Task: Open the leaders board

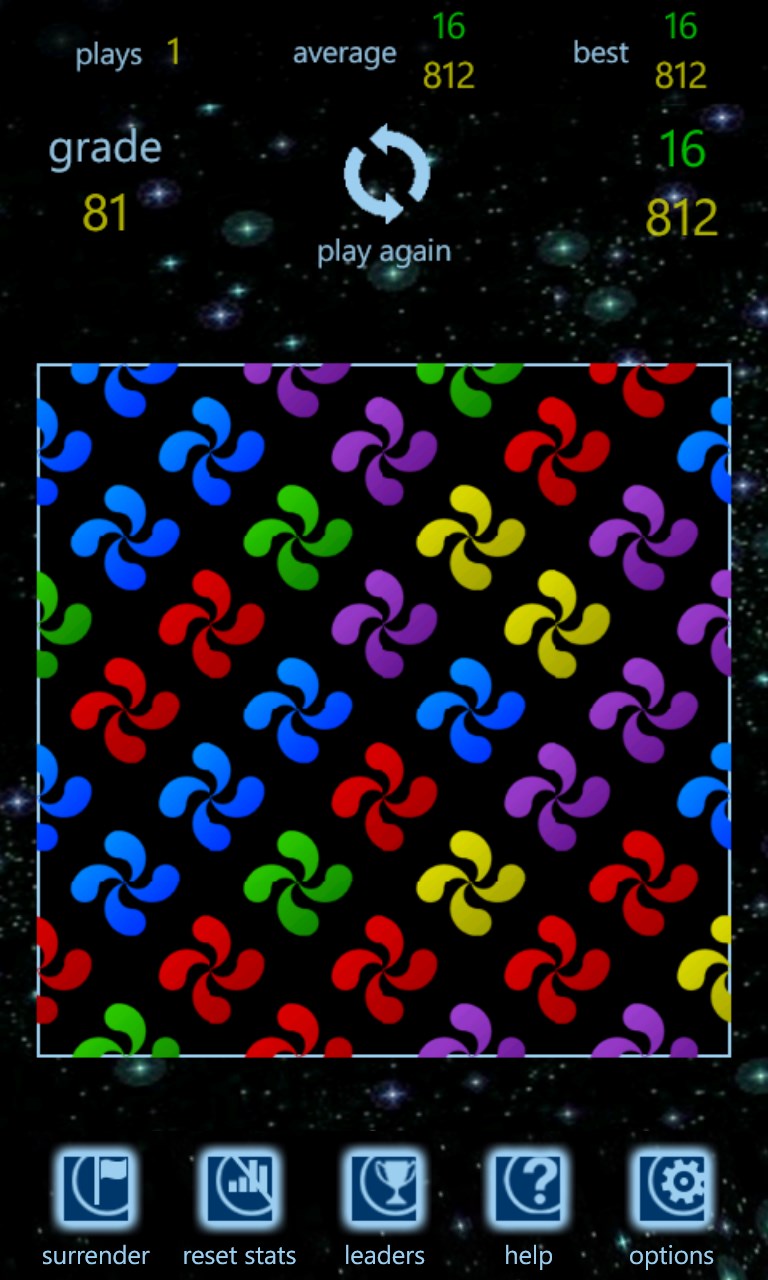Action: point(384,1188)
